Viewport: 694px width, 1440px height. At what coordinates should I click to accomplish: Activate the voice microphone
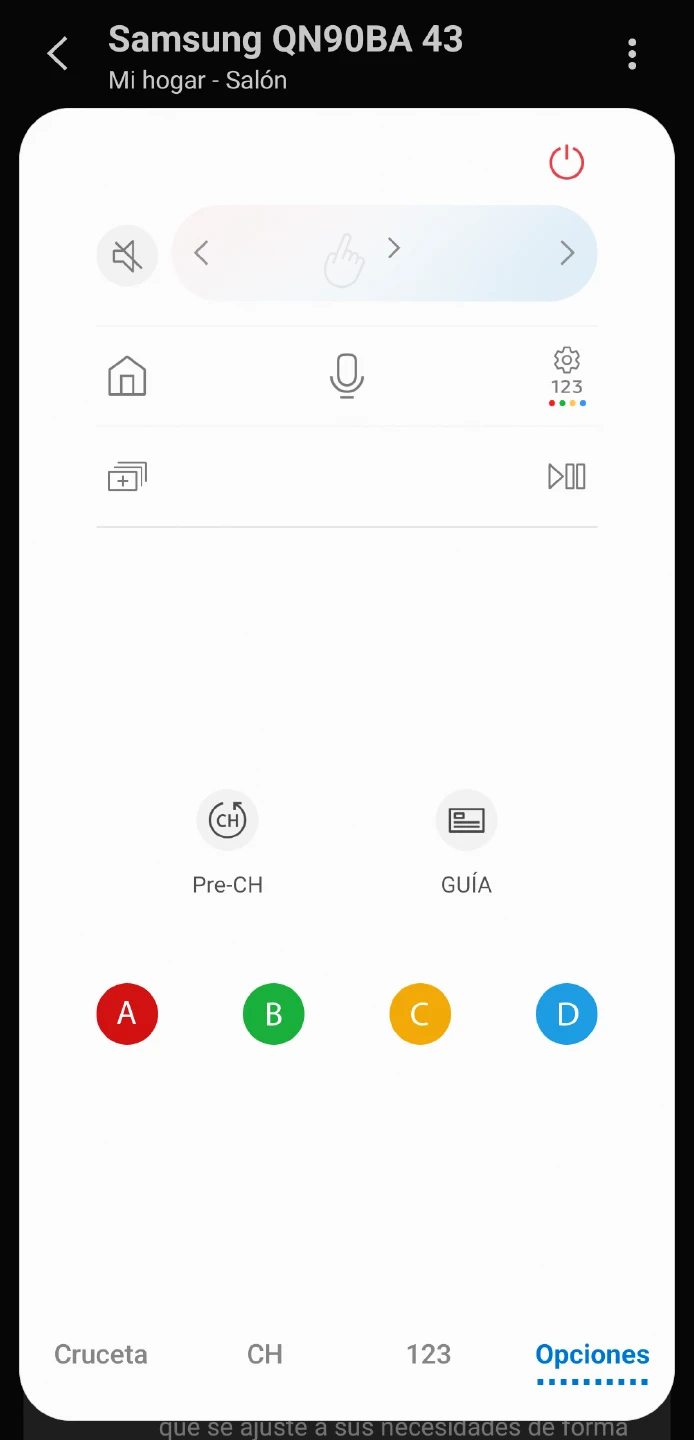(347, 377)
